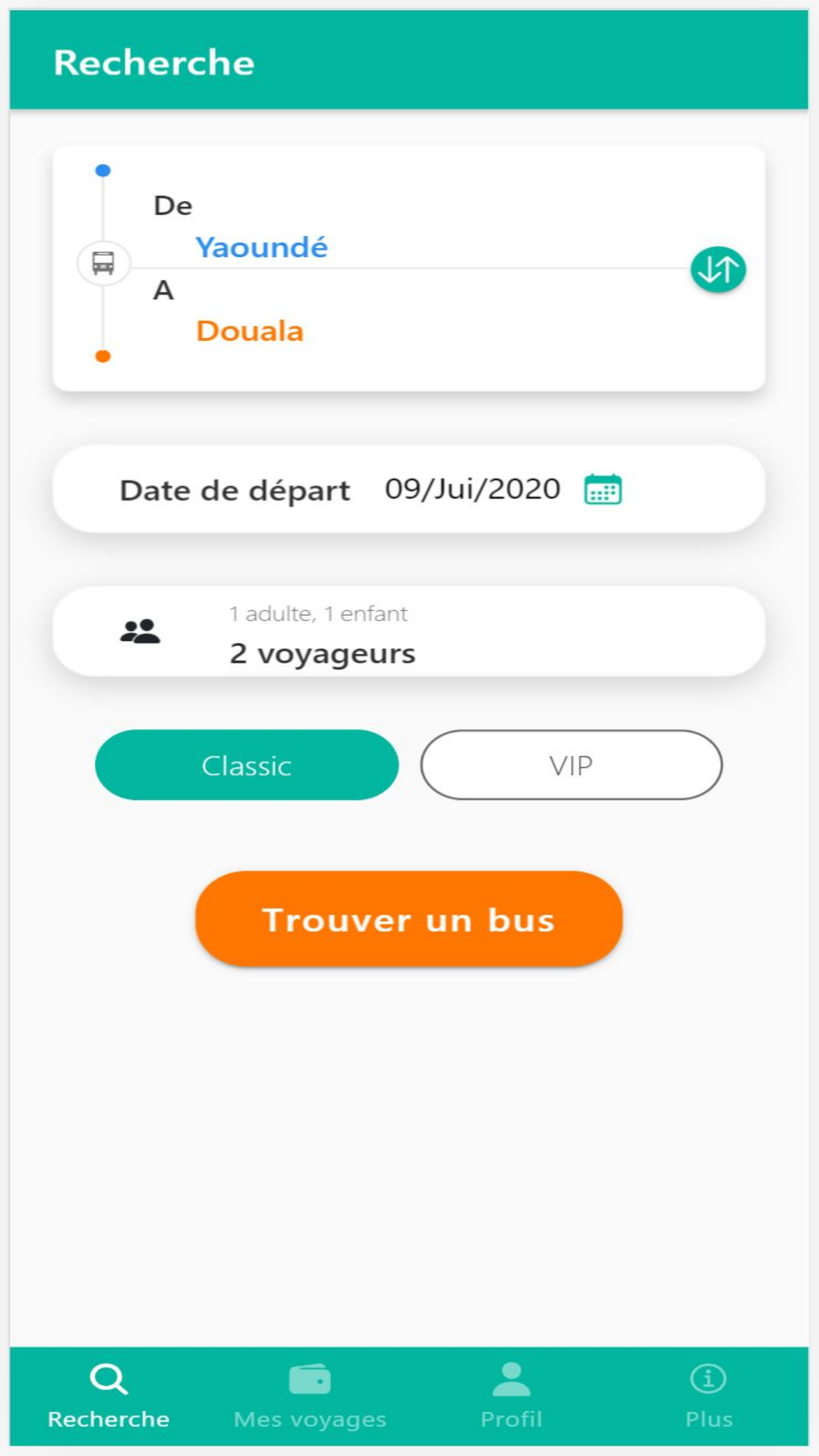Screen dimensions: 819x1456
Task: Open the Douala destination selector
Action: click(249, 332)
